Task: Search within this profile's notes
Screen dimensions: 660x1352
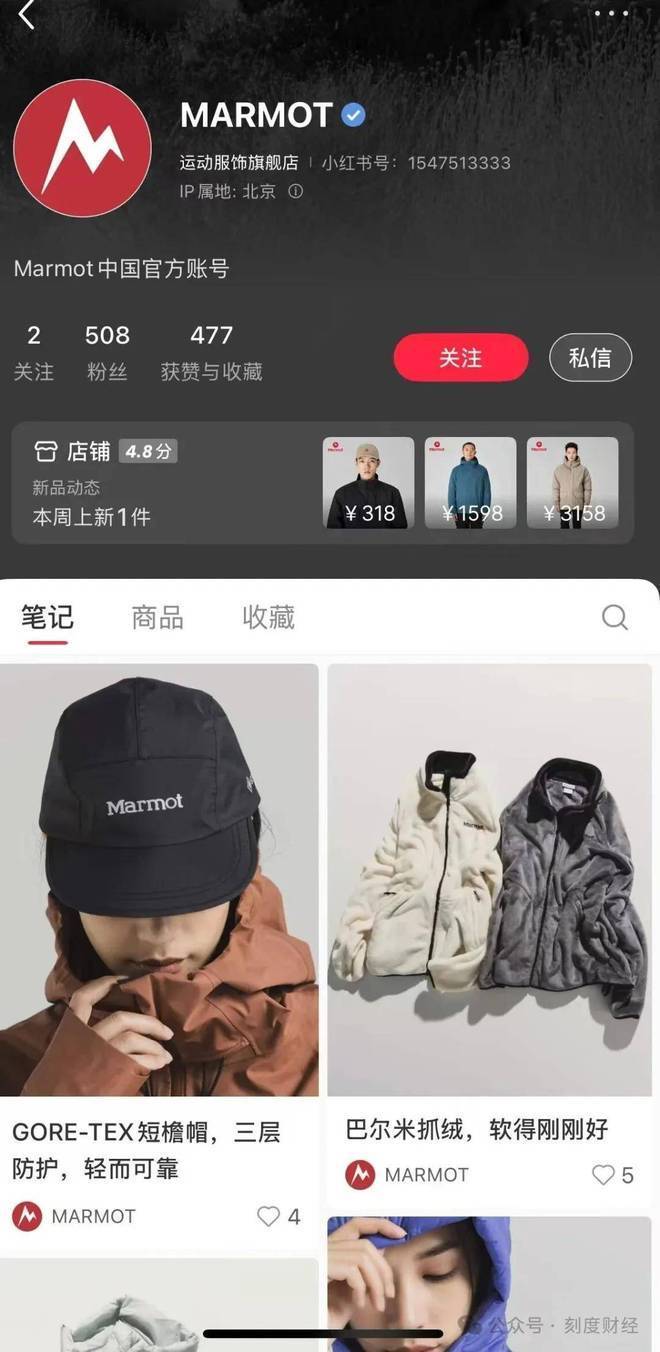Action: coord(614,617)
